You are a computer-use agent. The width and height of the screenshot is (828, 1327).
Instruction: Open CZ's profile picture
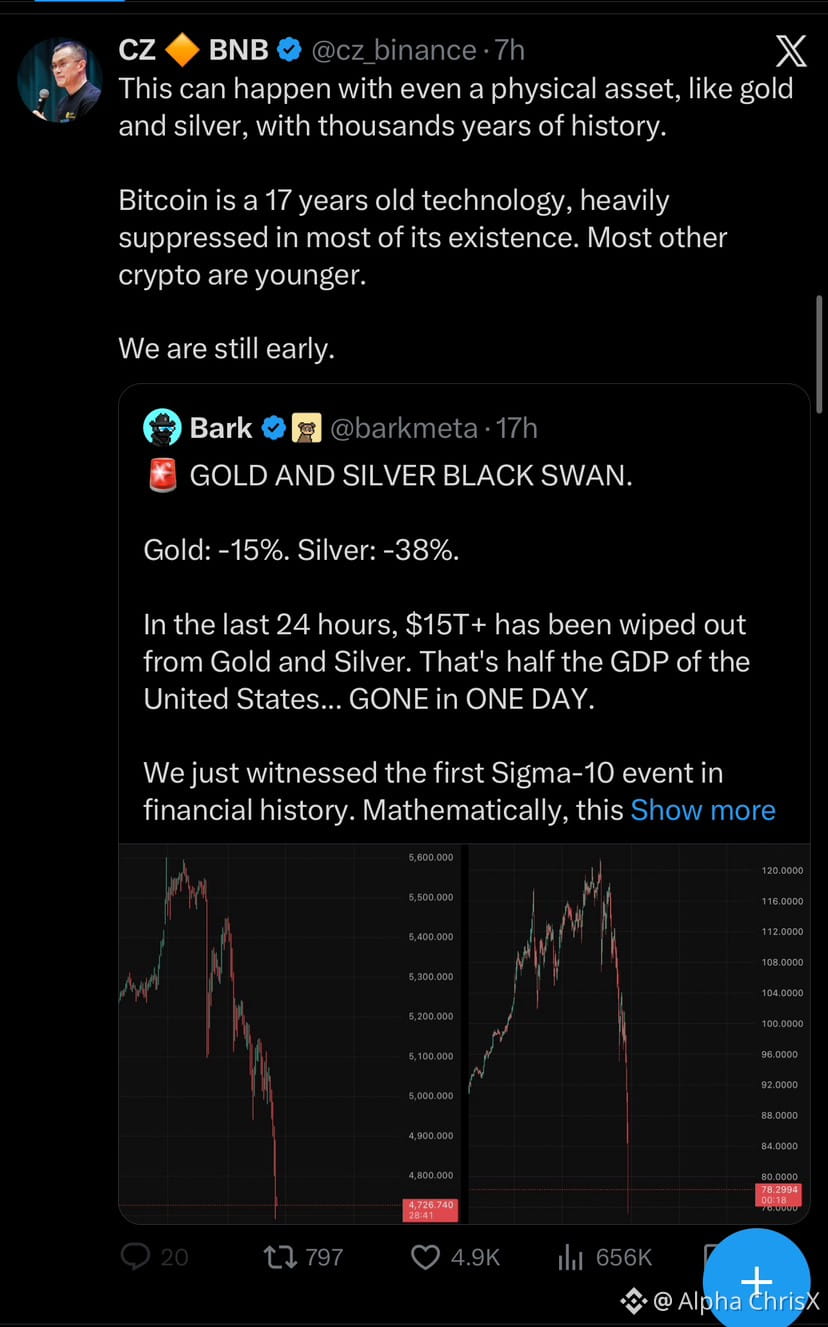point(60,80)
